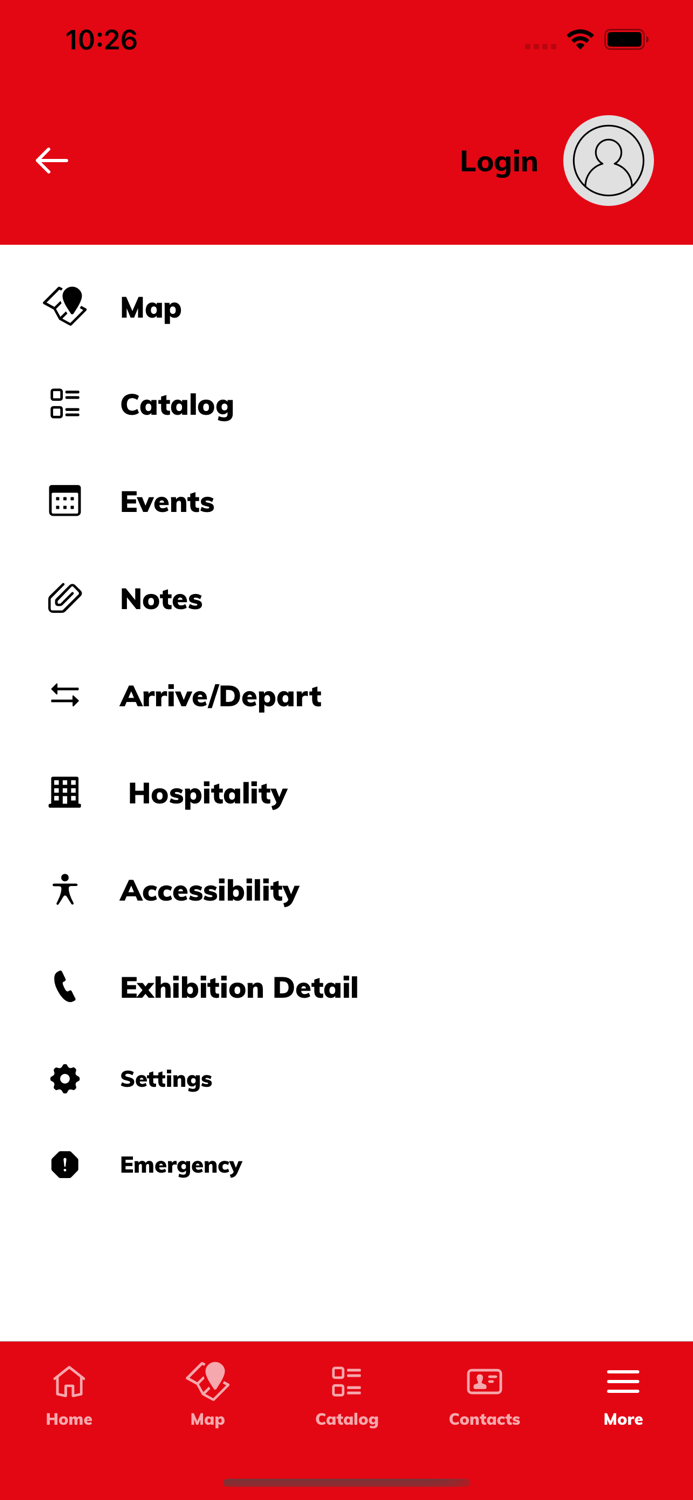The image size is (693, 1500).
Task: Open Catalog from the menu list
Action: [x=177, y=404]
